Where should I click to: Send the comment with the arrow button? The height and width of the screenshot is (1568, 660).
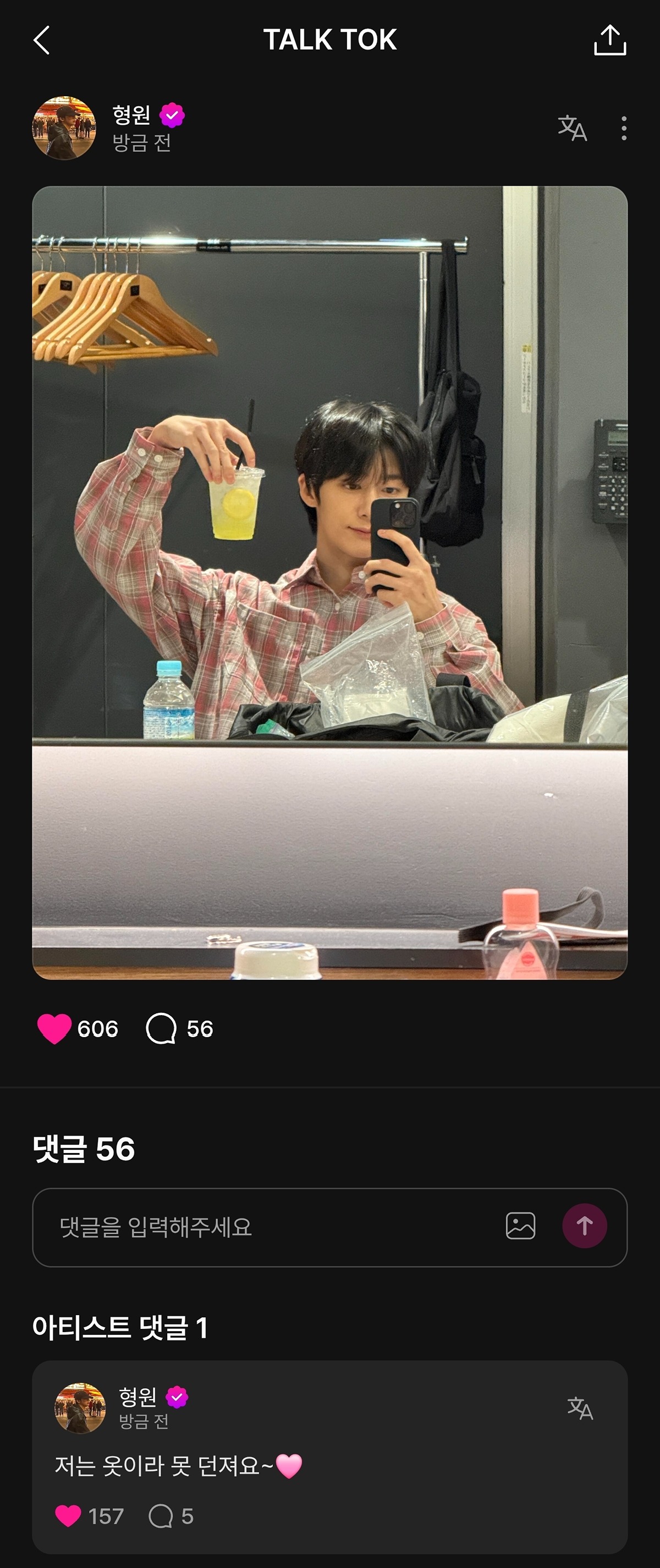coord(584,1226)
